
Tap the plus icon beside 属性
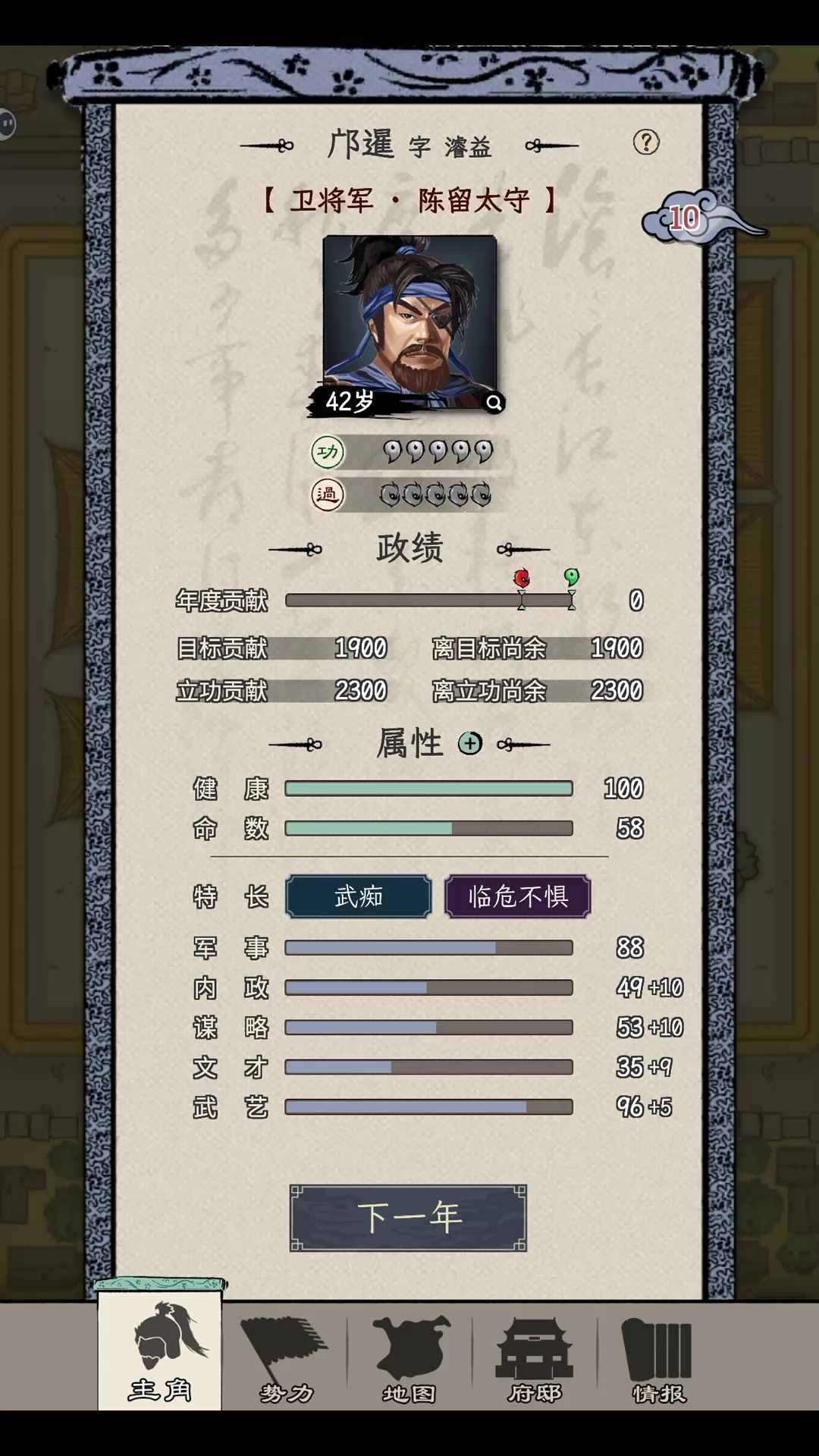pyautogui.click(x=470, y=743)
